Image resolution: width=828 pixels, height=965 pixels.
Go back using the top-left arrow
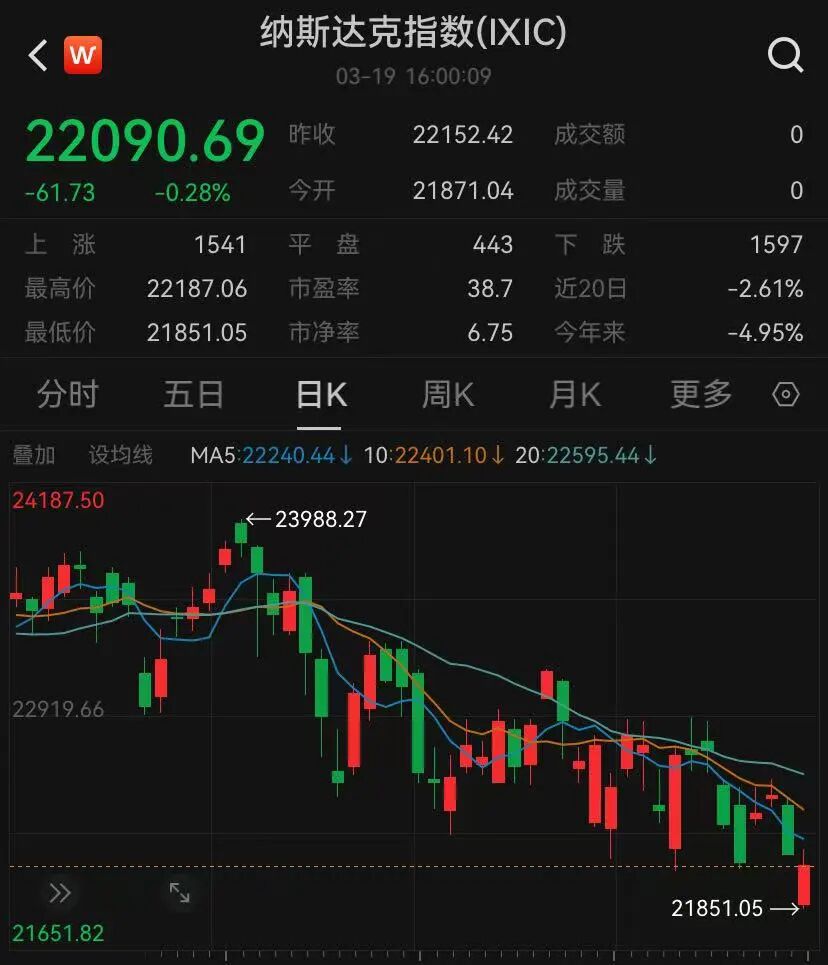click(38, 56)
